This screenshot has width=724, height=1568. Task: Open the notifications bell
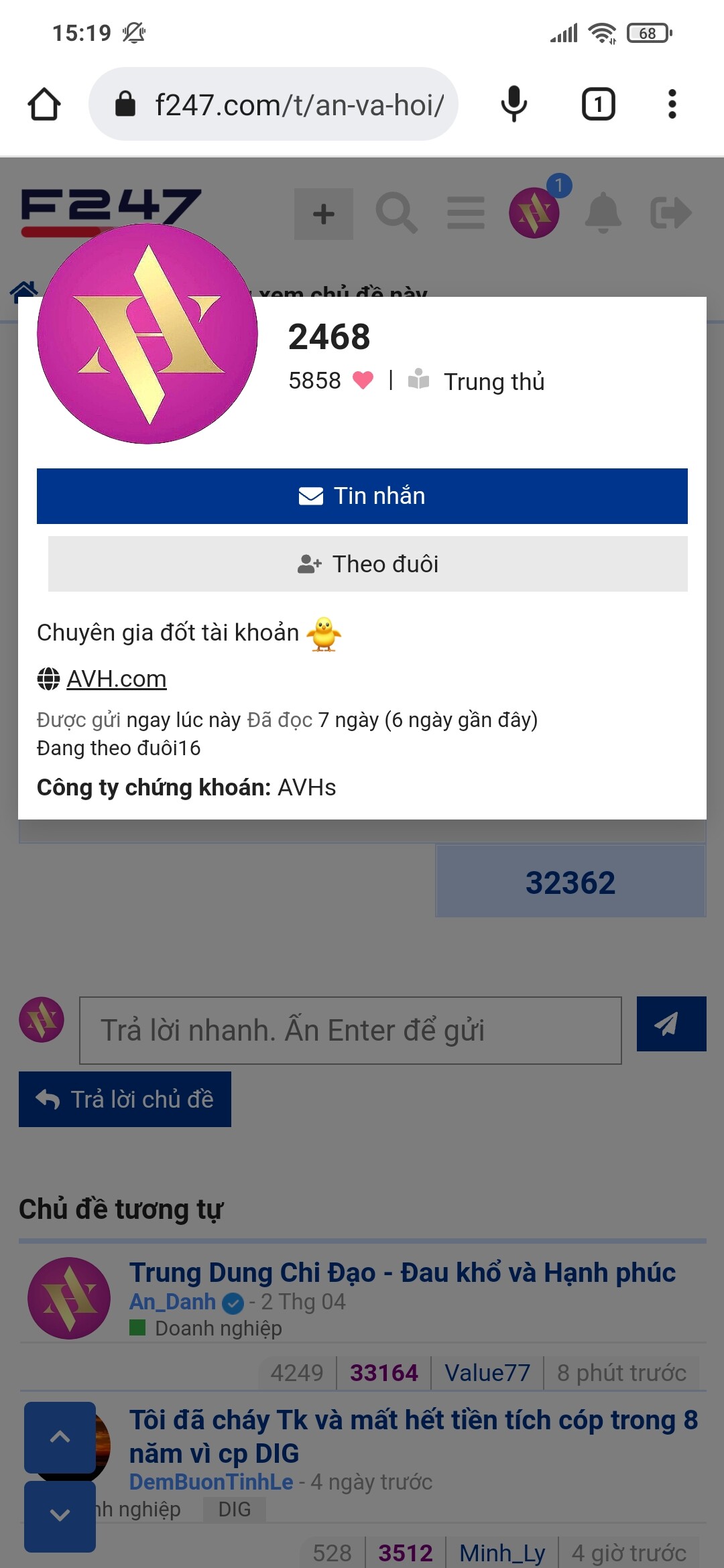click(603, 212)
